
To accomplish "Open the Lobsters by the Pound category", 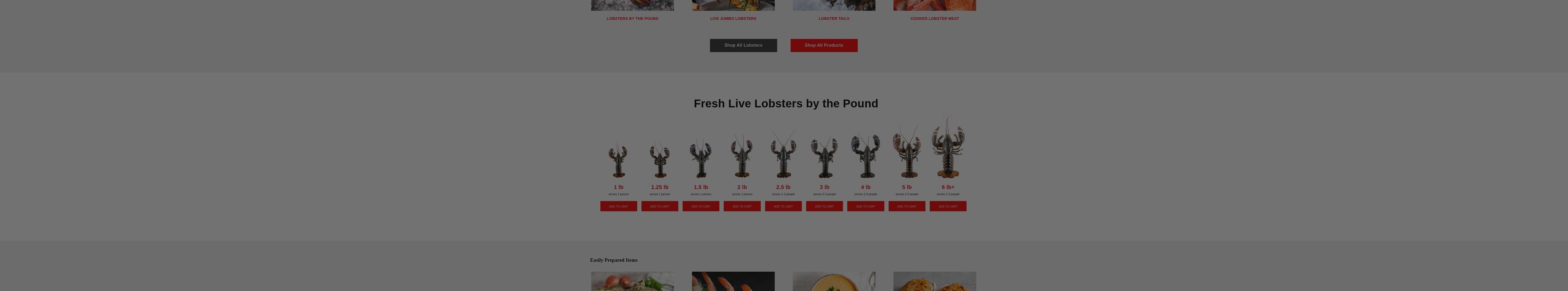I will [x=632, y=18].
